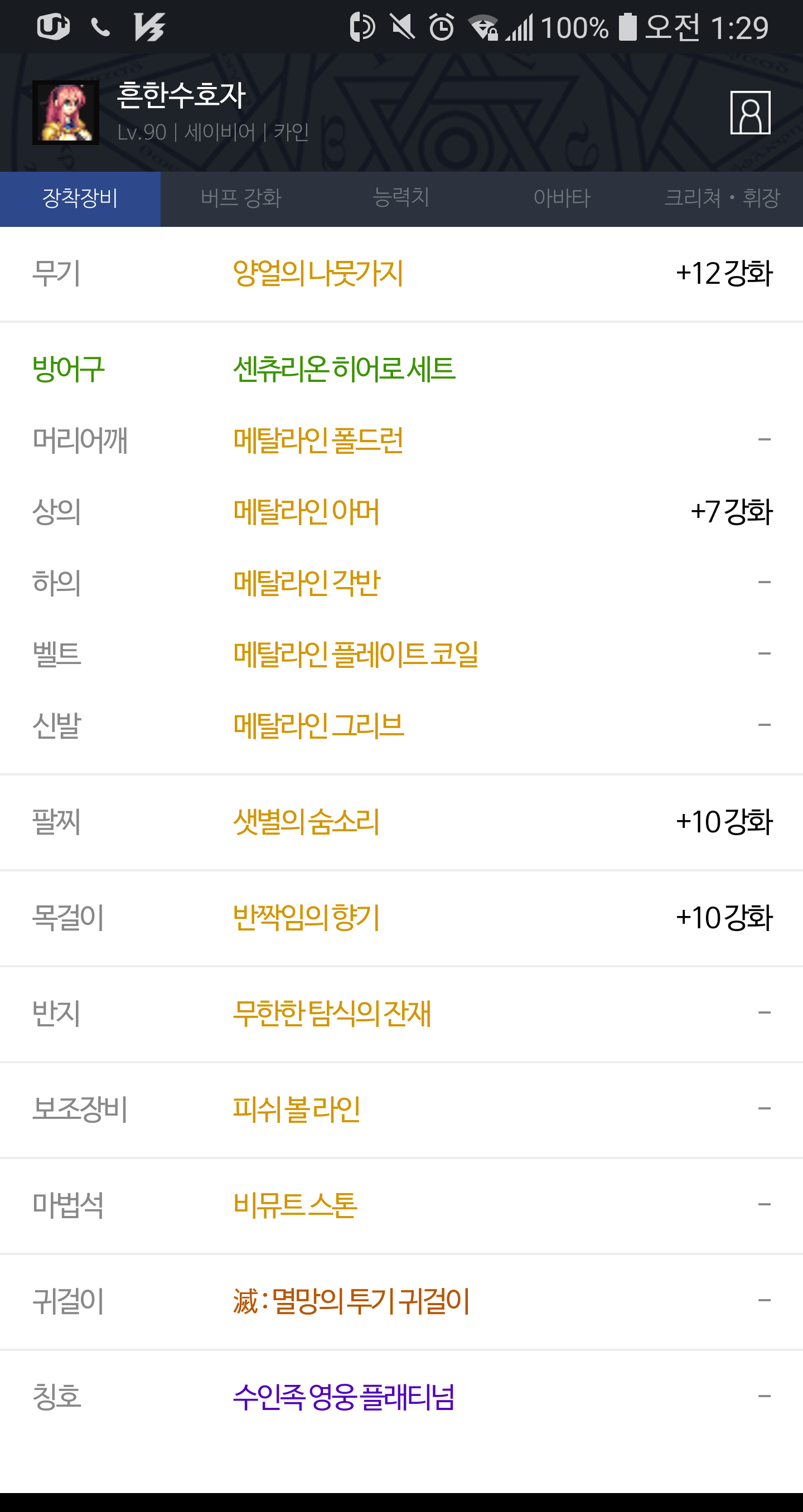Select the 장착장비 tab
803x1512 pixels.
[x=80, y=198]
